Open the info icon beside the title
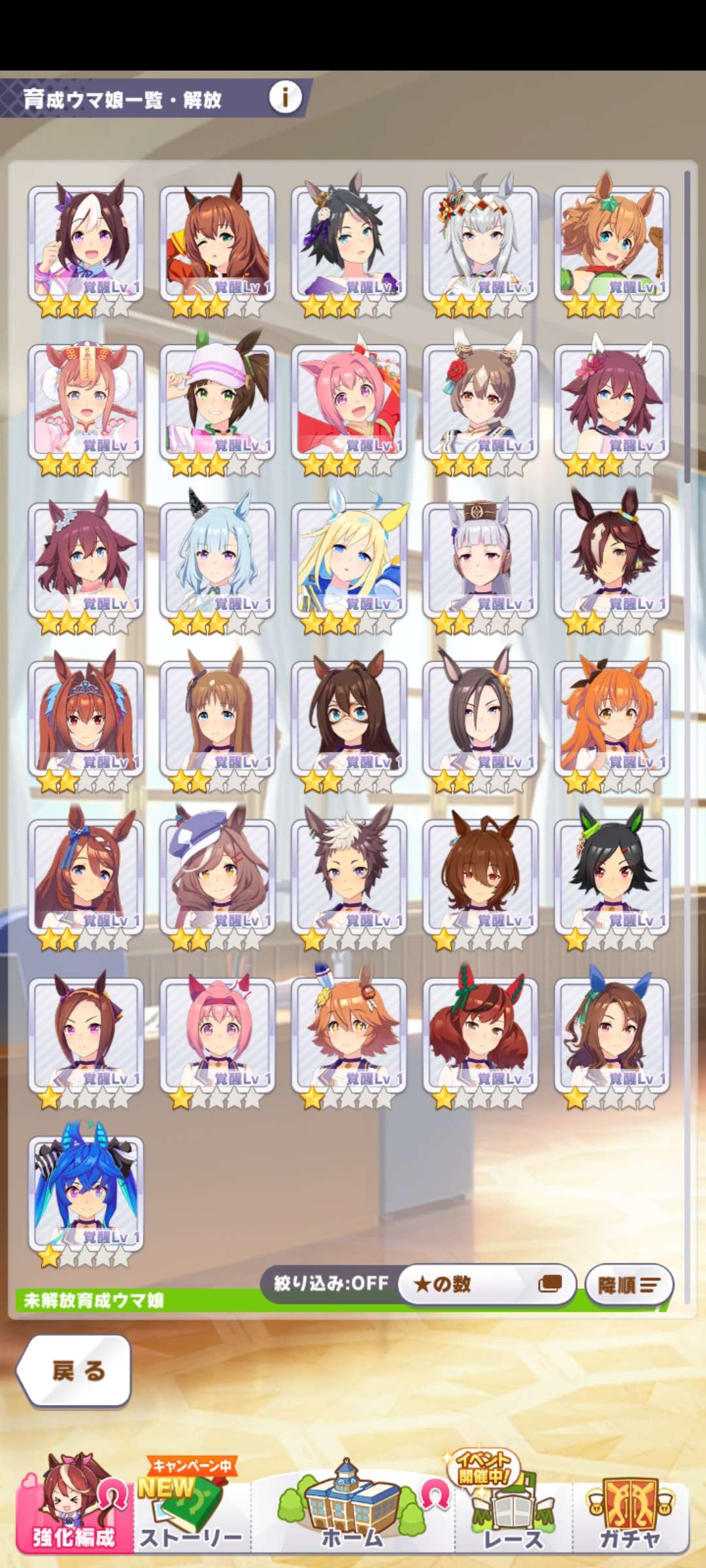 285,98
